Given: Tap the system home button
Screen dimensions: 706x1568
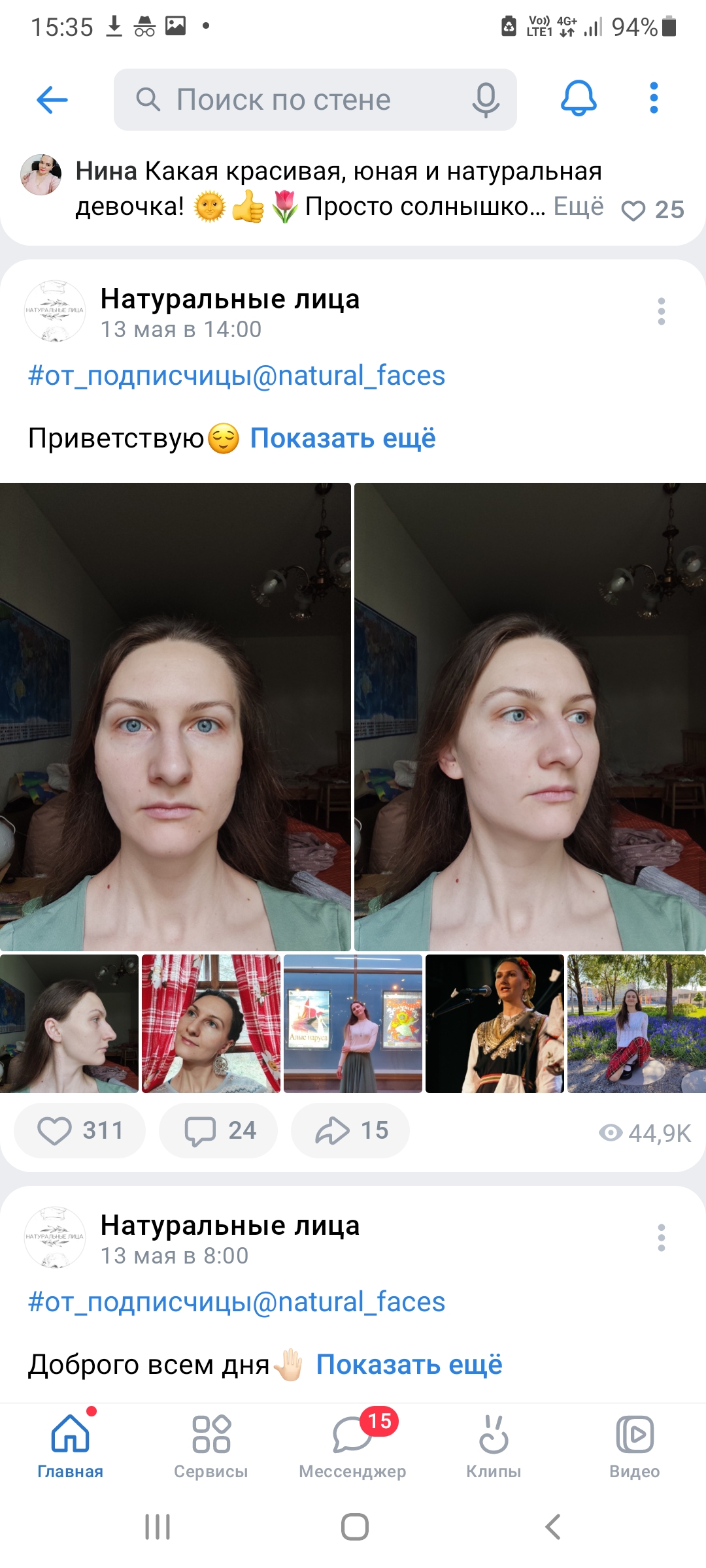Looking at the screenshot, I should coord(355,1527).
